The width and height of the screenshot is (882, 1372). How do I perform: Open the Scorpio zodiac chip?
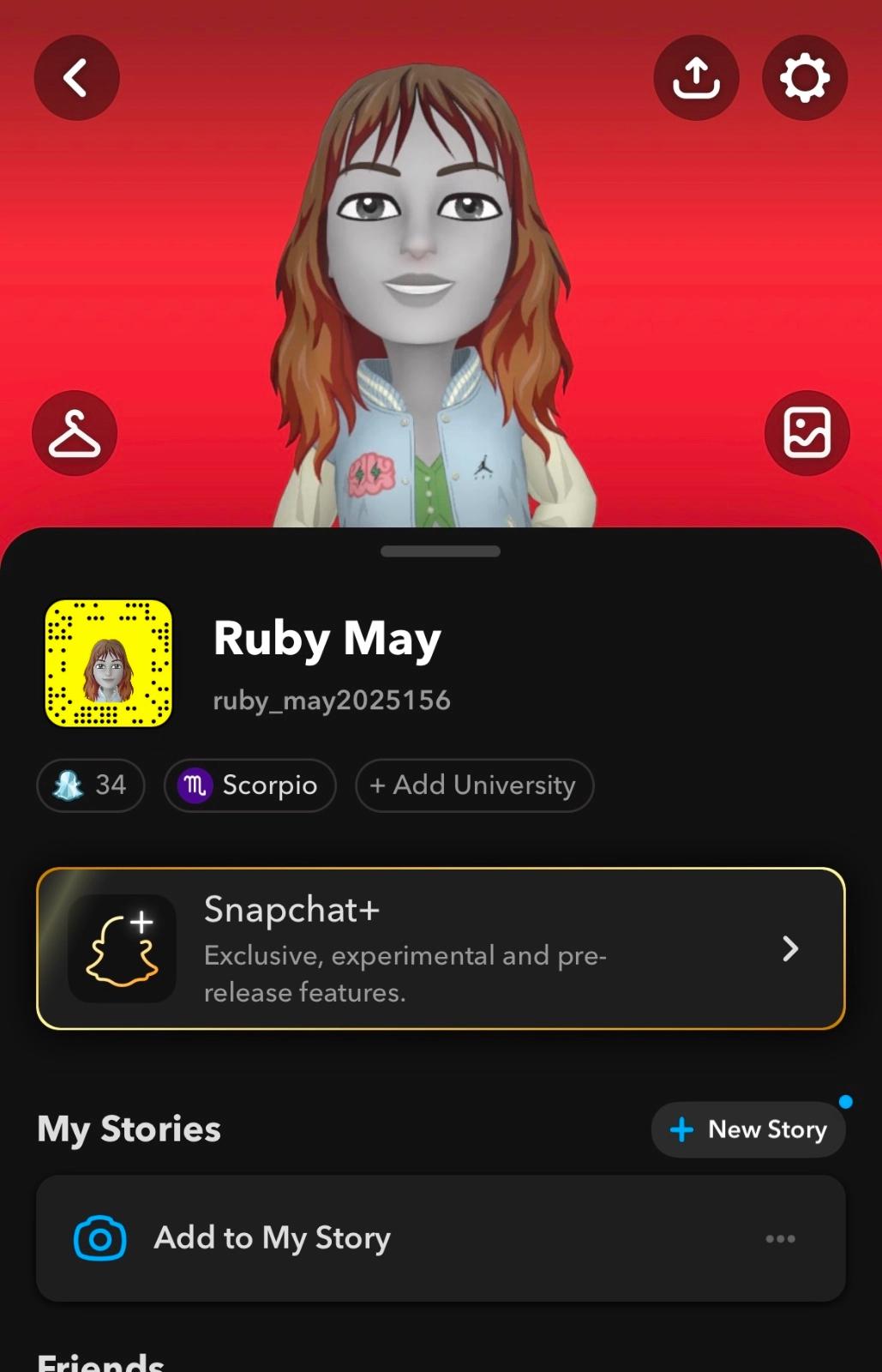[249, 785]
